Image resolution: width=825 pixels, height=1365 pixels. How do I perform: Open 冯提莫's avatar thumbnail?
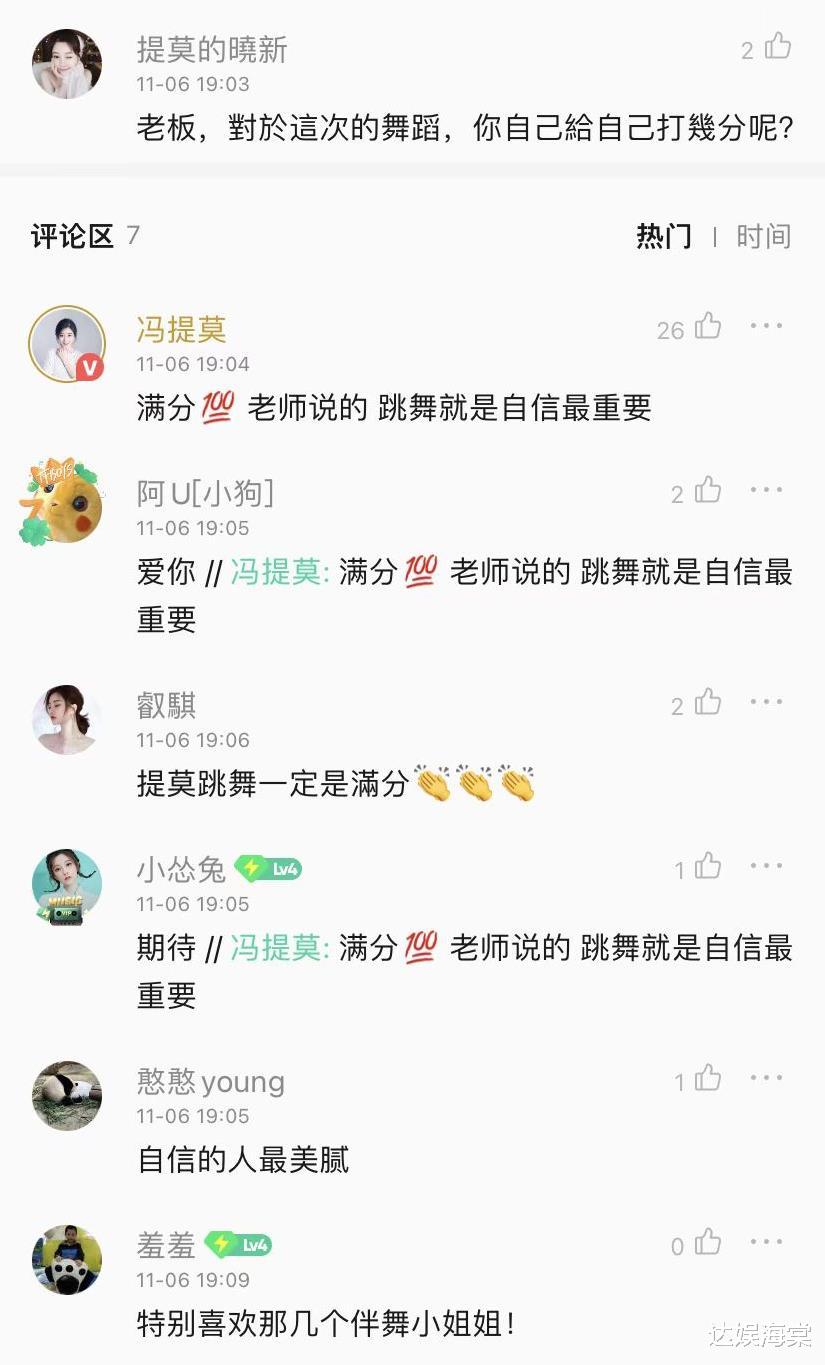66,343
